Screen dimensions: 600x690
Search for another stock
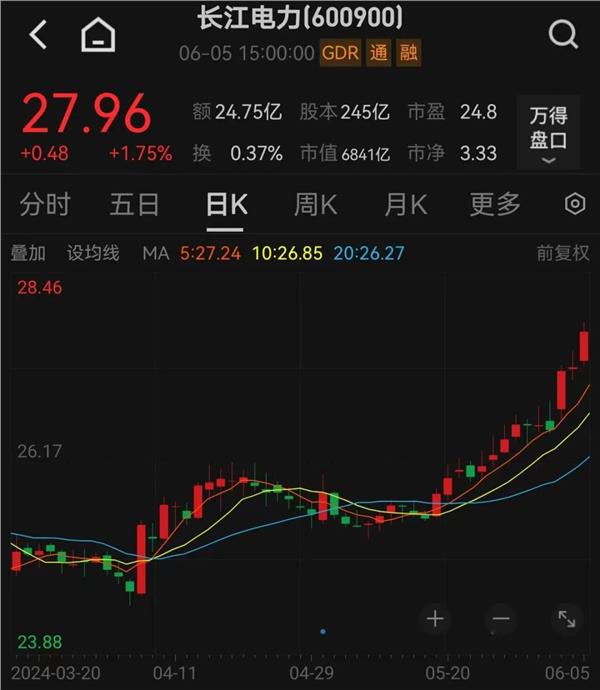pyautogui.click(x=563, y=35)
